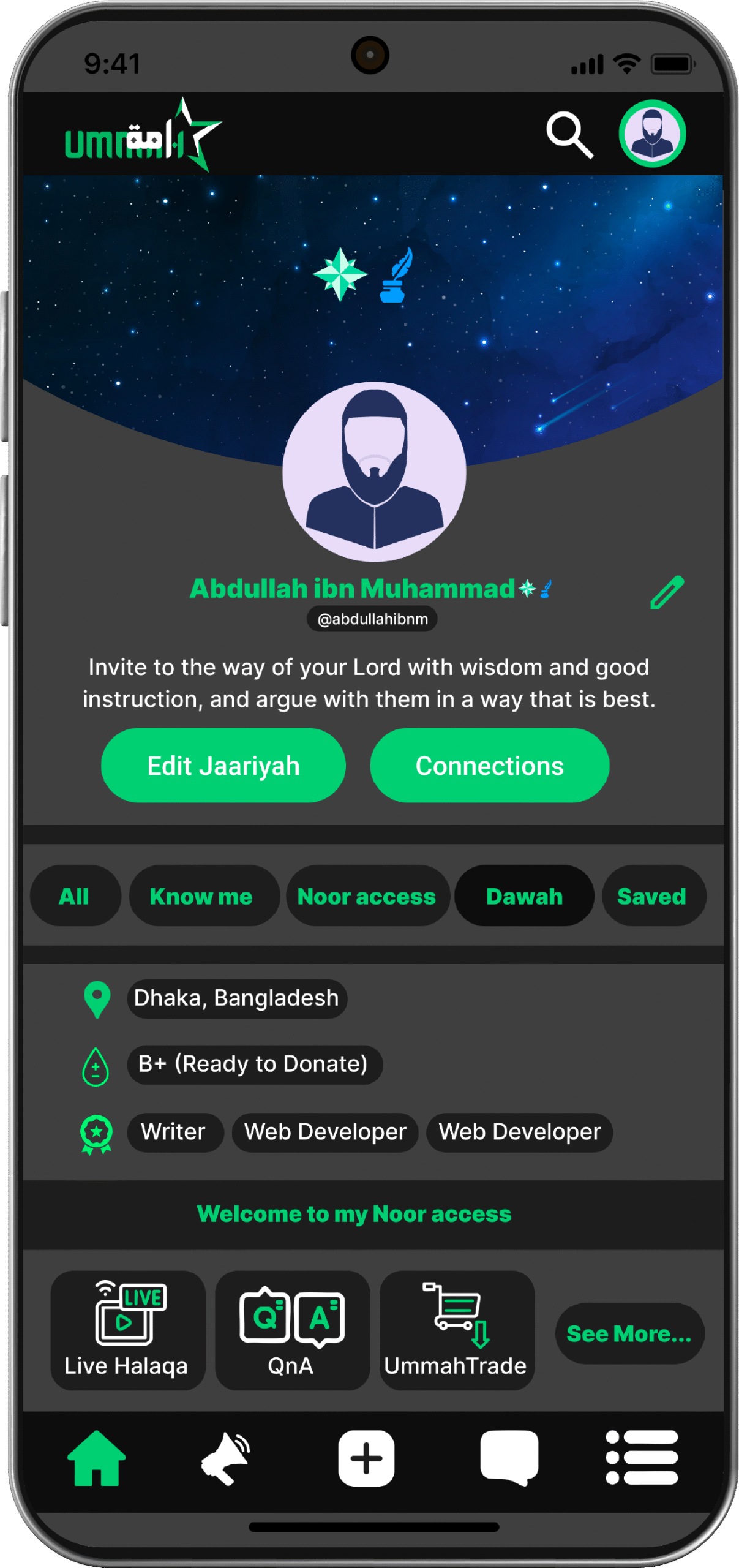The width and height of the screenshot is (739, 1568).
Task: Open the megaphone announcements tab
Action: coord(227,1458)
